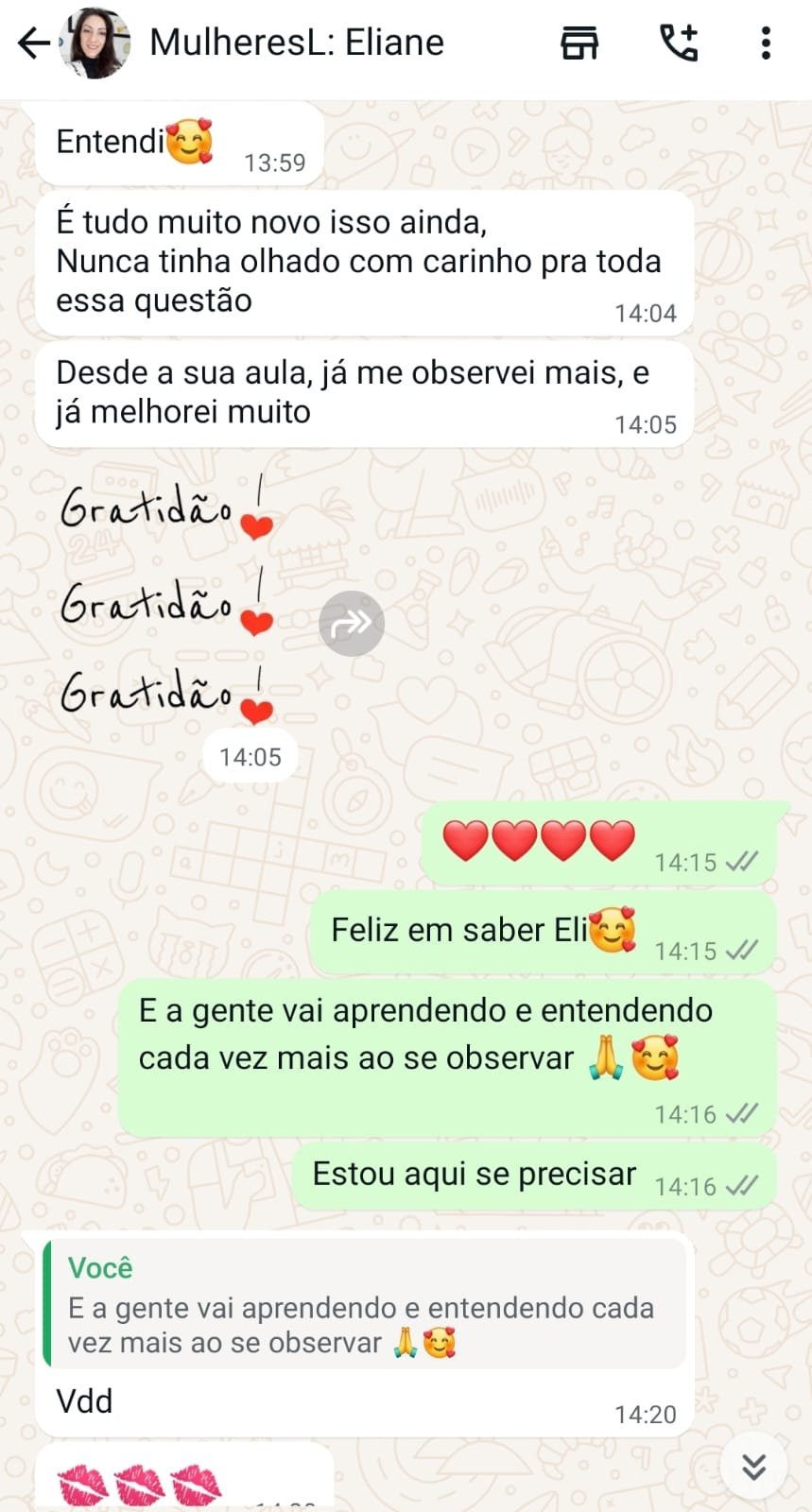Jump to the latest messages
The image size is (812, 1512).
tap(753, 1467)
